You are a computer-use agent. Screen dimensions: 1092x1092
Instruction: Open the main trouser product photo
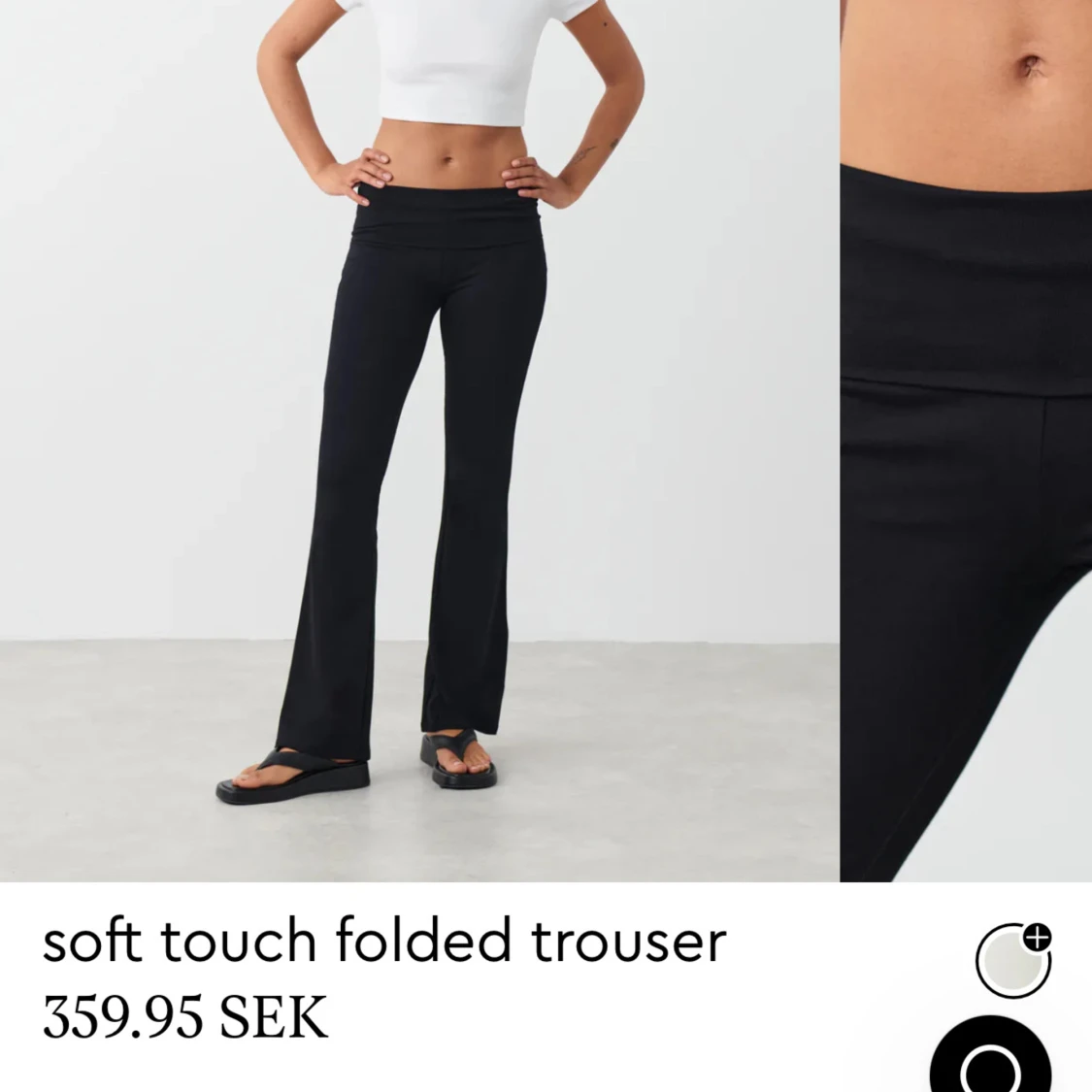(x=419, y=440)
